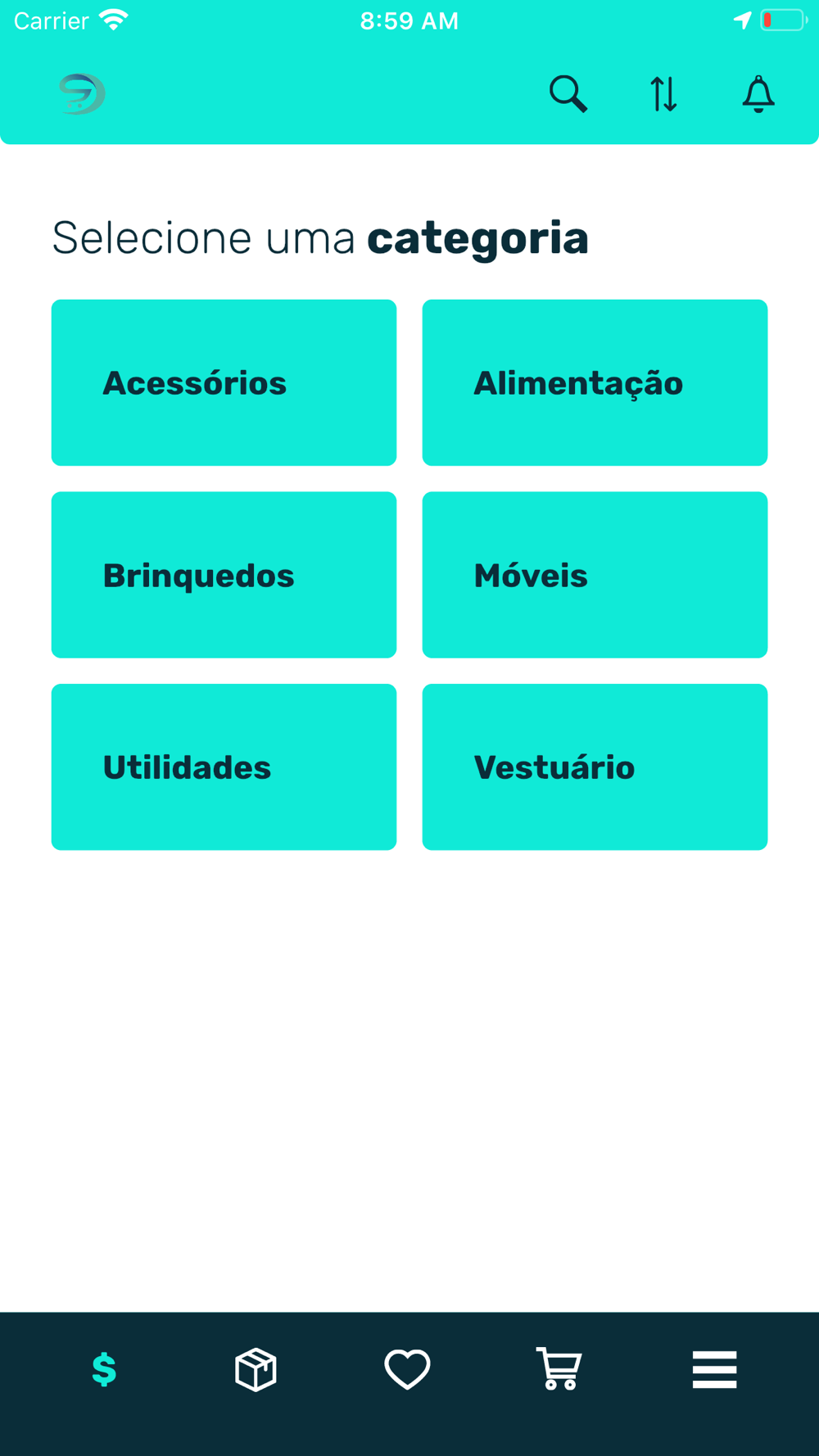Open the favorites heart tab
Image resolution: width=819 pixels, height=1456 pixels.
[x=407, y=1369]
